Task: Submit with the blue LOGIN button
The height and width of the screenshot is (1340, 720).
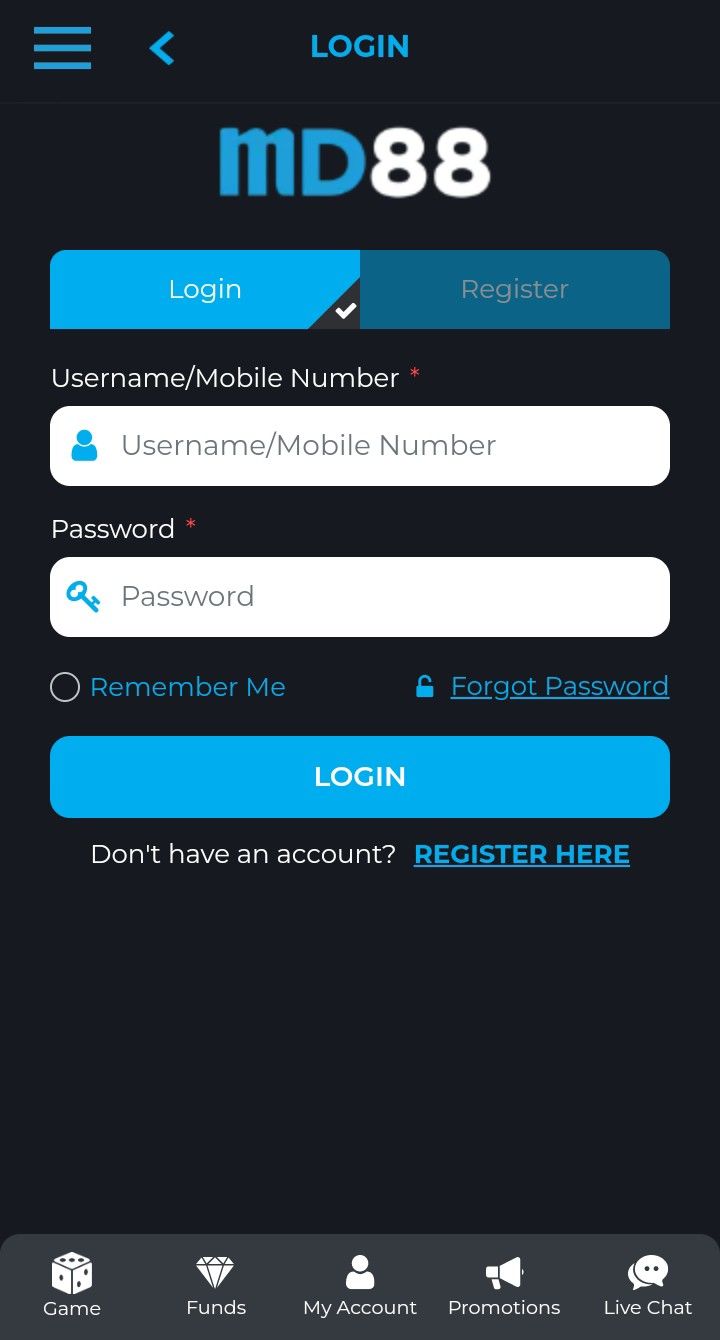Action: [360, 777]
